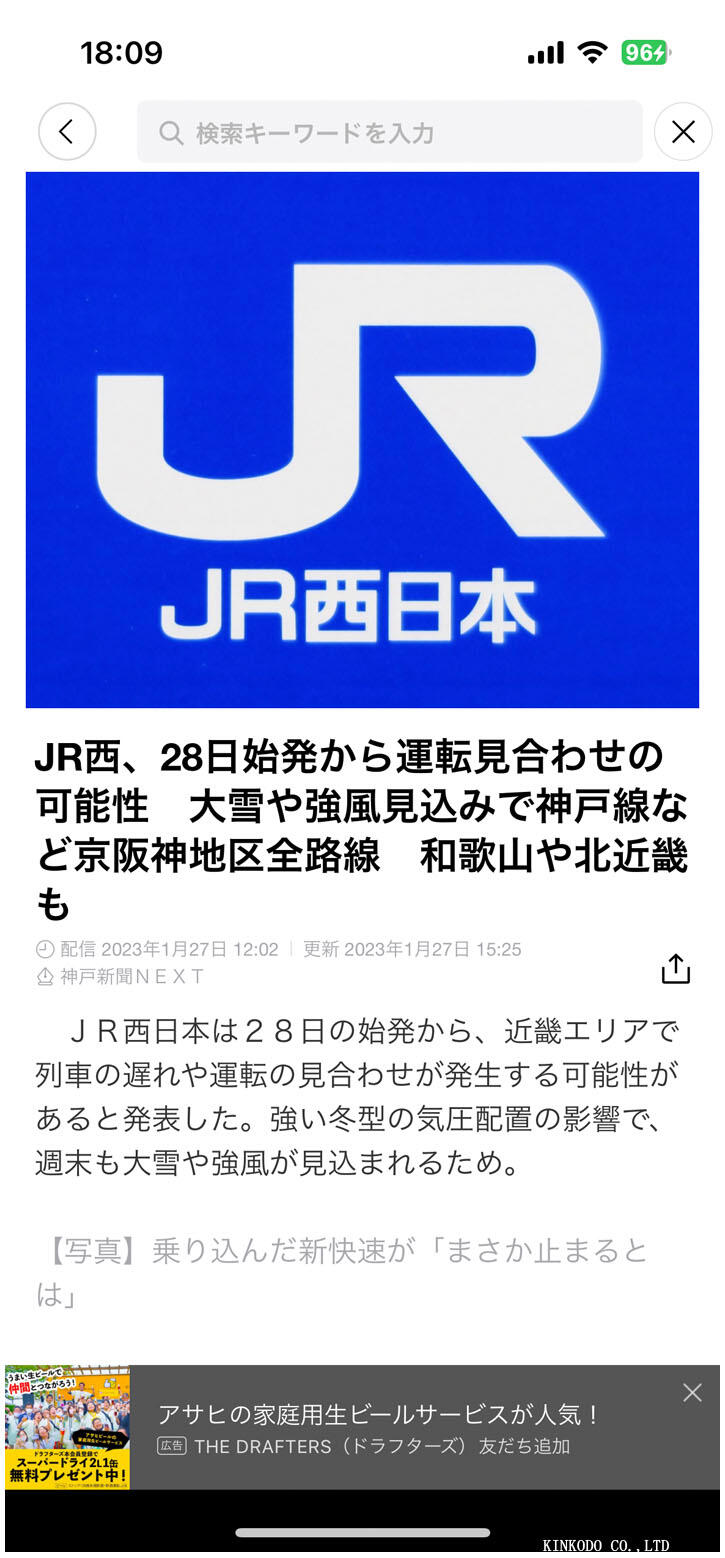Close the article with the X button
The image size is (725, 1558).
(x=683, y=131)
